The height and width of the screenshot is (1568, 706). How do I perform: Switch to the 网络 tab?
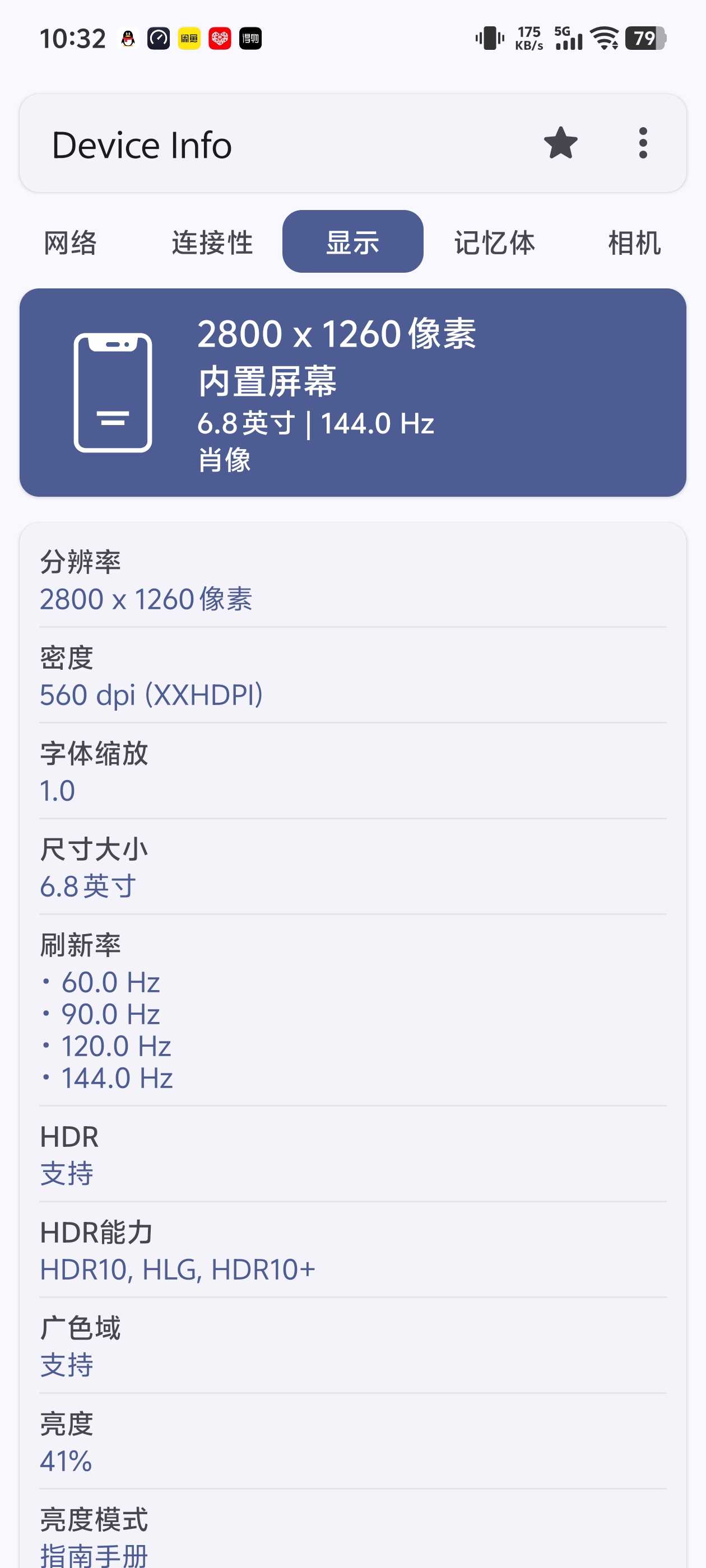(71, 242)
